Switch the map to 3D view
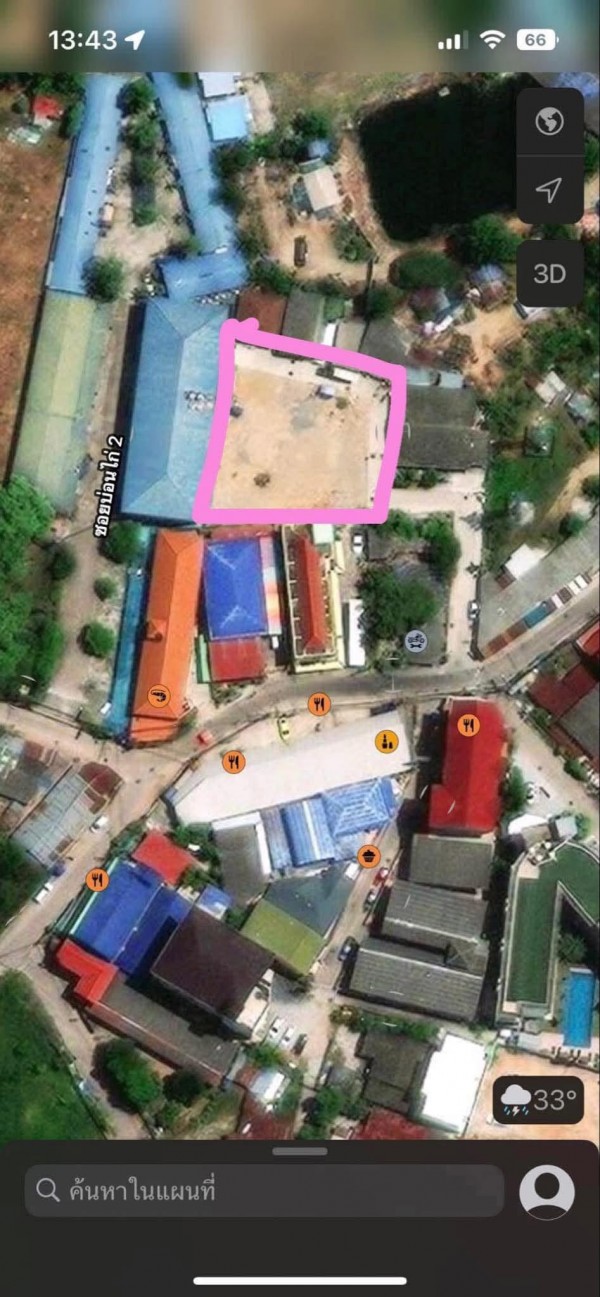 coord(549,274)
